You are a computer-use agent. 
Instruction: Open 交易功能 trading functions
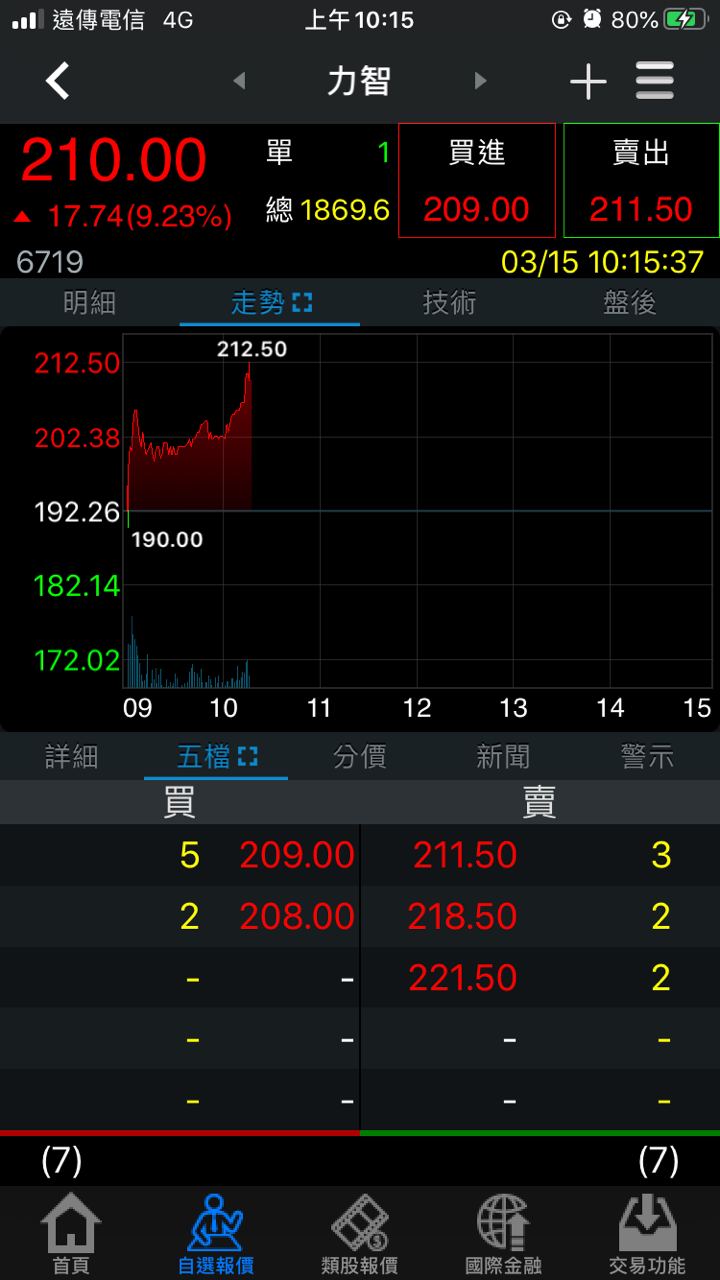click(647, 1235)
